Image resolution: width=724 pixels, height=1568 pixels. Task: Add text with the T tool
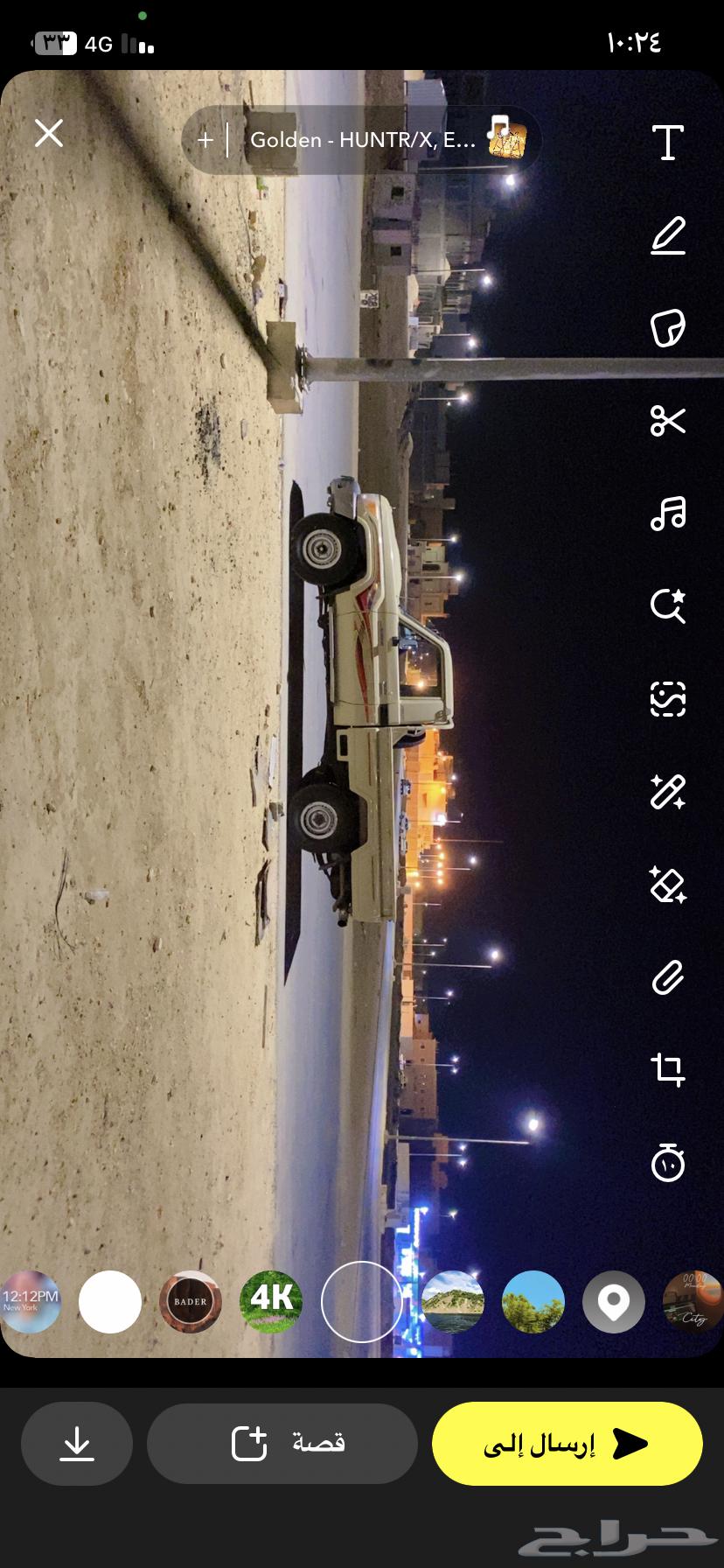pyautogui.click(x=668, y=143)
